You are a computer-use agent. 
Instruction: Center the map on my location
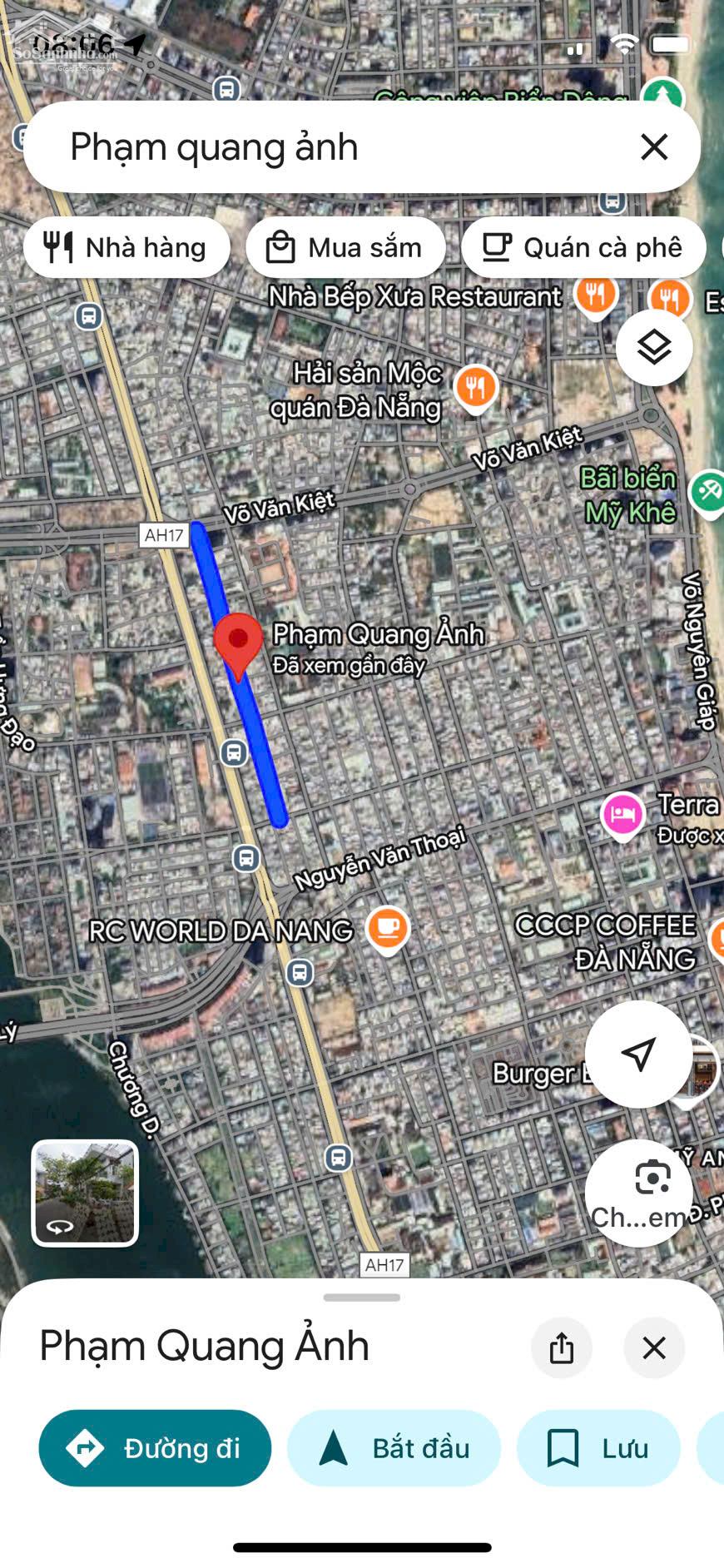(x=638, y=1054)
